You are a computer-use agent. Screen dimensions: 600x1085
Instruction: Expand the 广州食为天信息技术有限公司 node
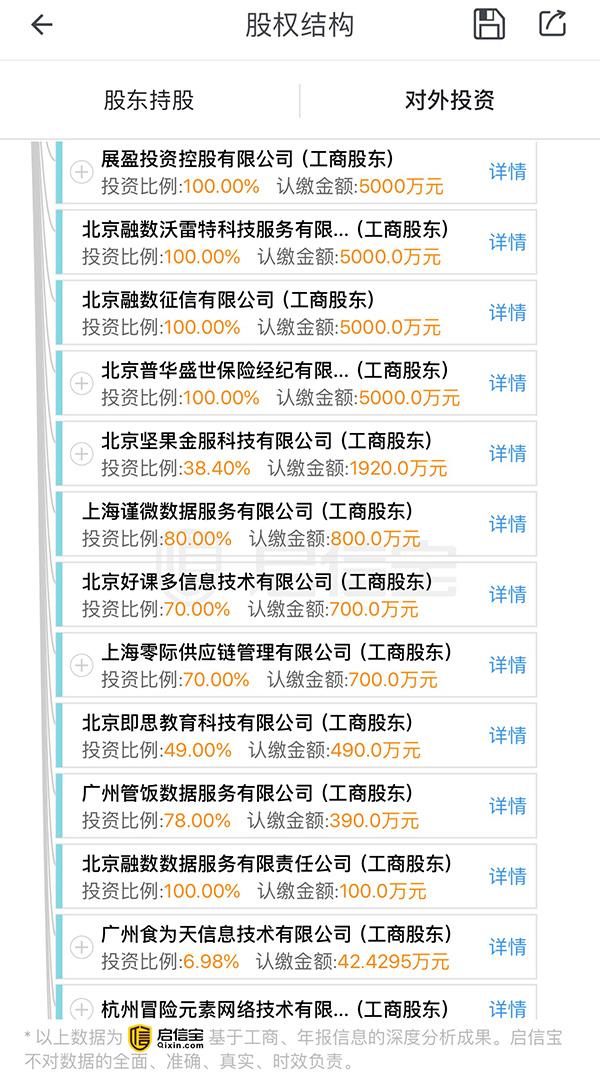coord(82,947)
